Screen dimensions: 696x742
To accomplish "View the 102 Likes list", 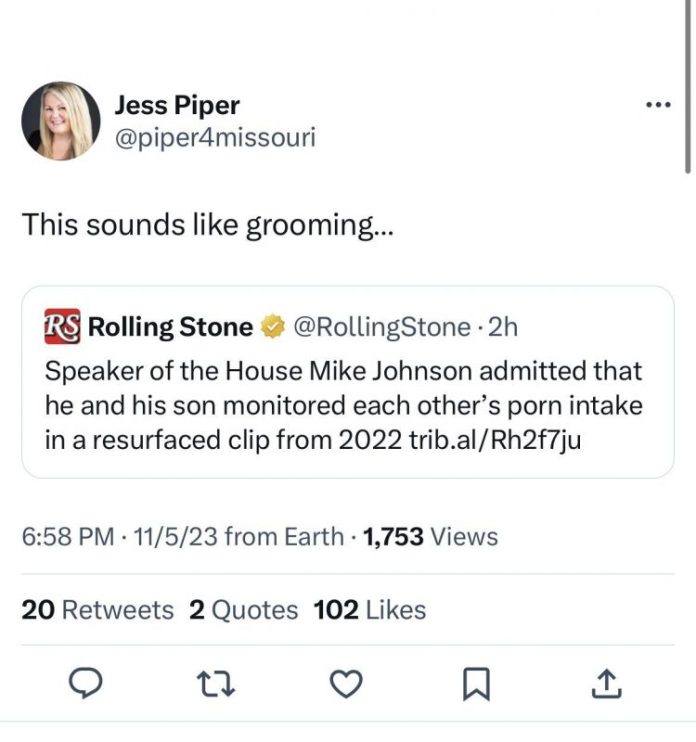I will [369, 610].
